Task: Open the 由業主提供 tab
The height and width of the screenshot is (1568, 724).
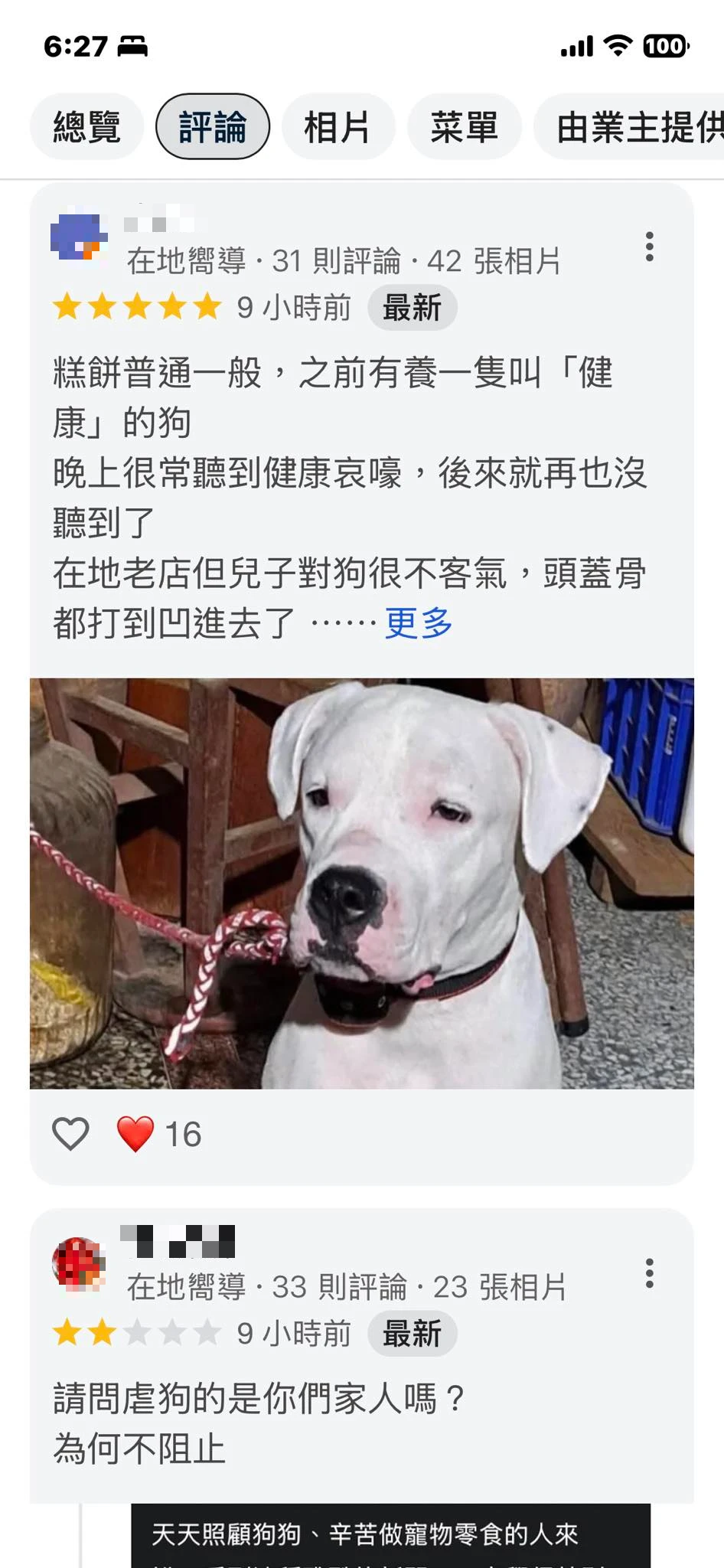Action: click(635, 127)
